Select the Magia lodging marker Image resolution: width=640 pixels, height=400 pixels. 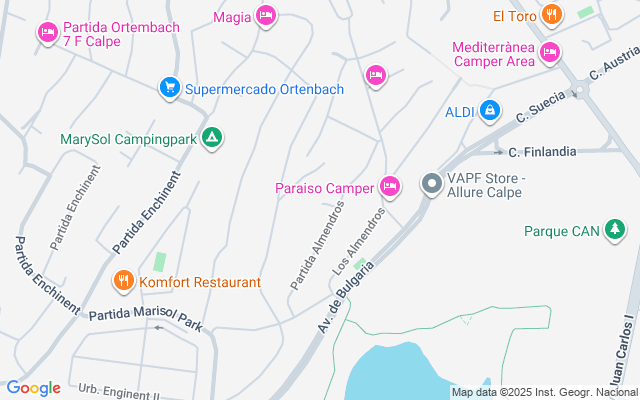click(265, 15)
